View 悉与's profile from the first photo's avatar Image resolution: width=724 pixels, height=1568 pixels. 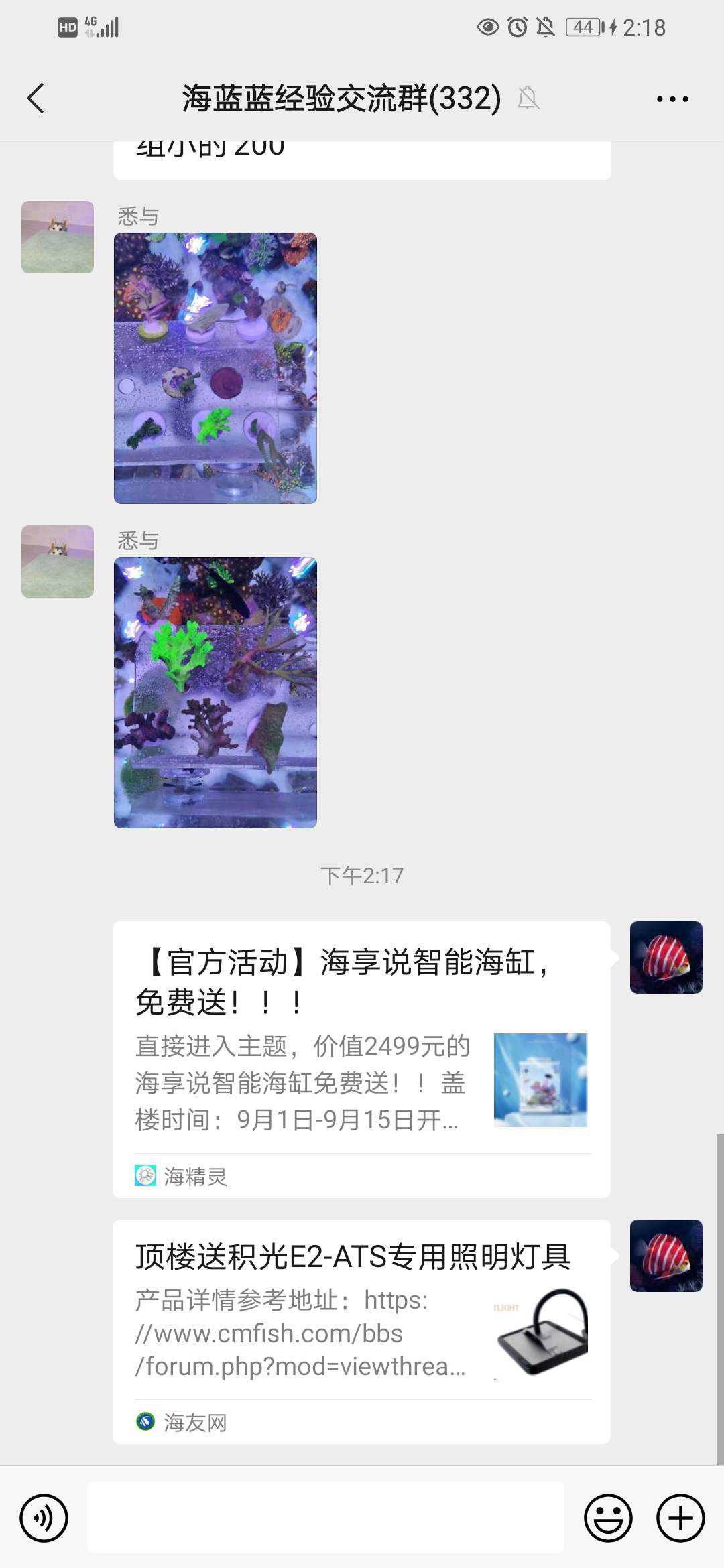(58, 237)
